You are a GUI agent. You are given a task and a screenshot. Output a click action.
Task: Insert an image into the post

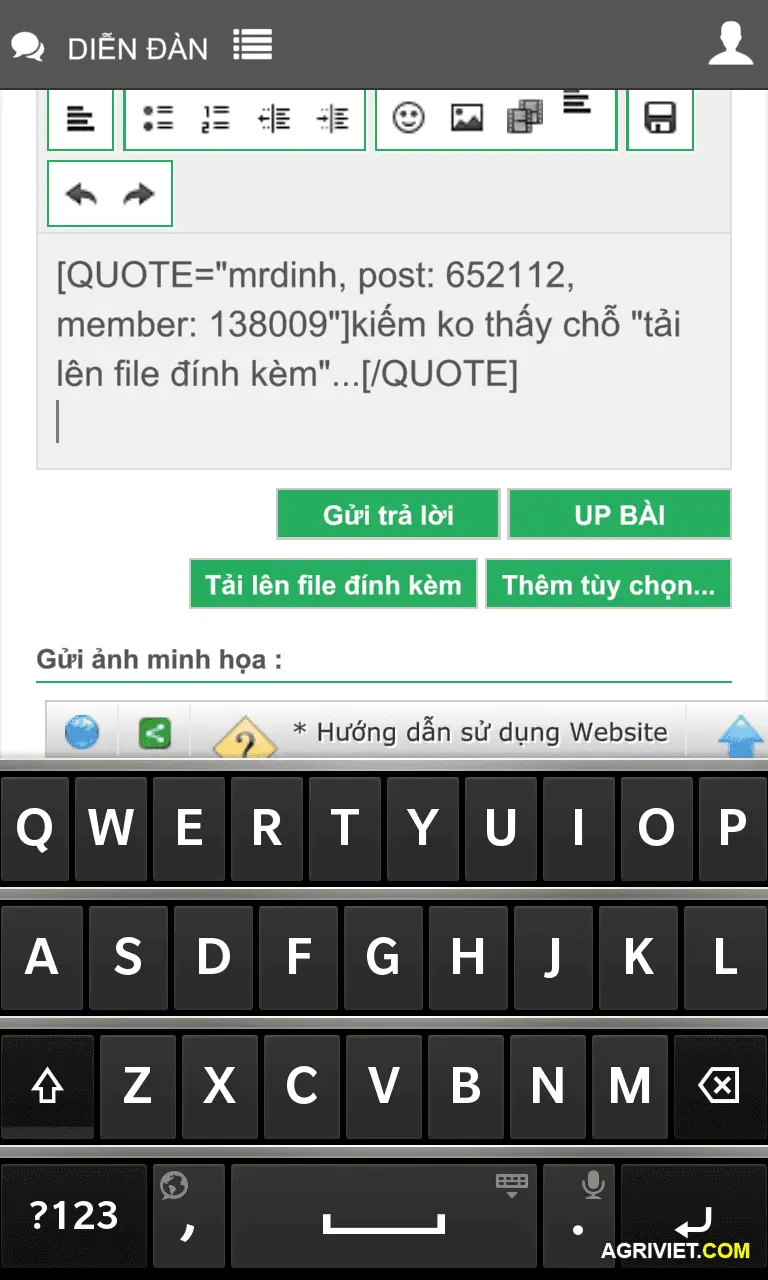tap(466, 118)
